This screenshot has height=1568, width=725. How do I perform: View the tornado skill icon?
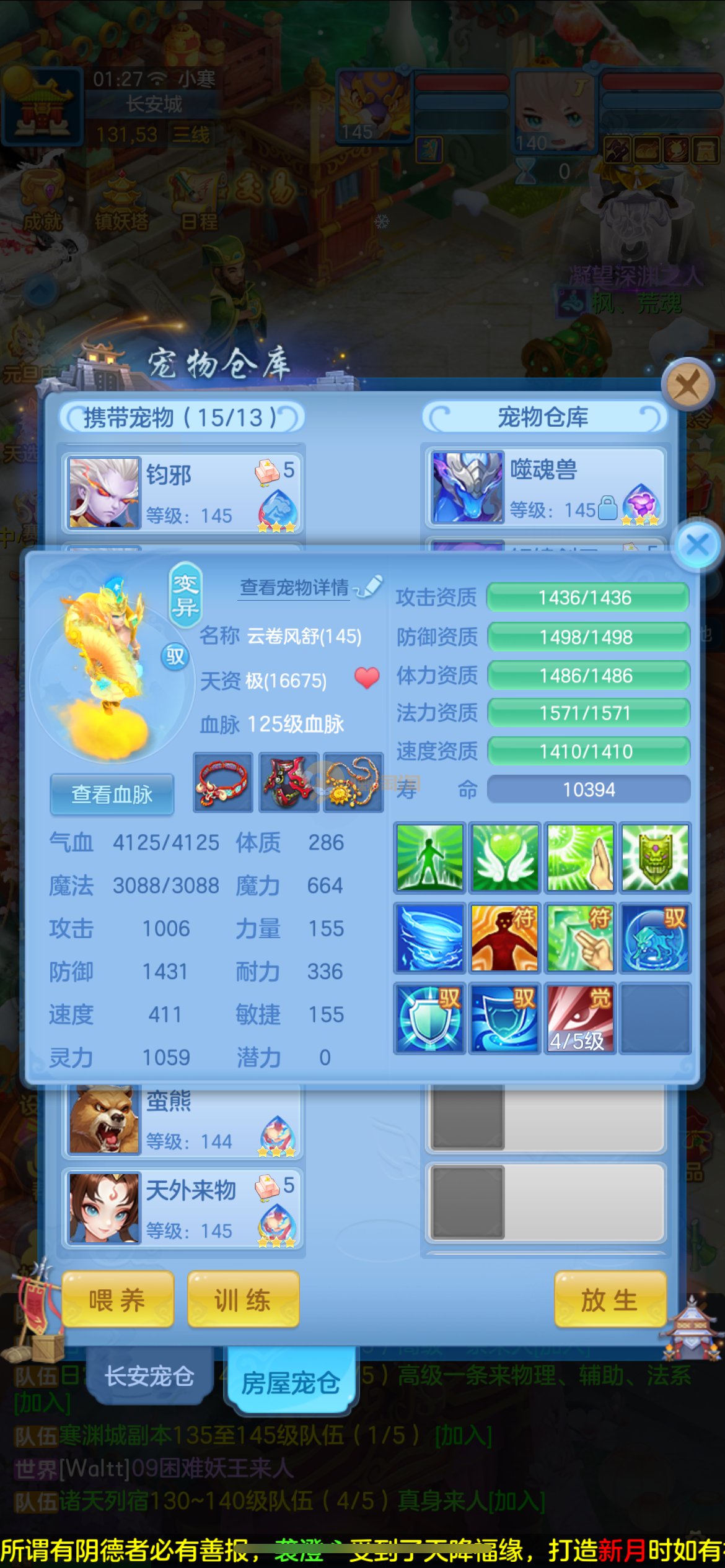click(429, 937)
